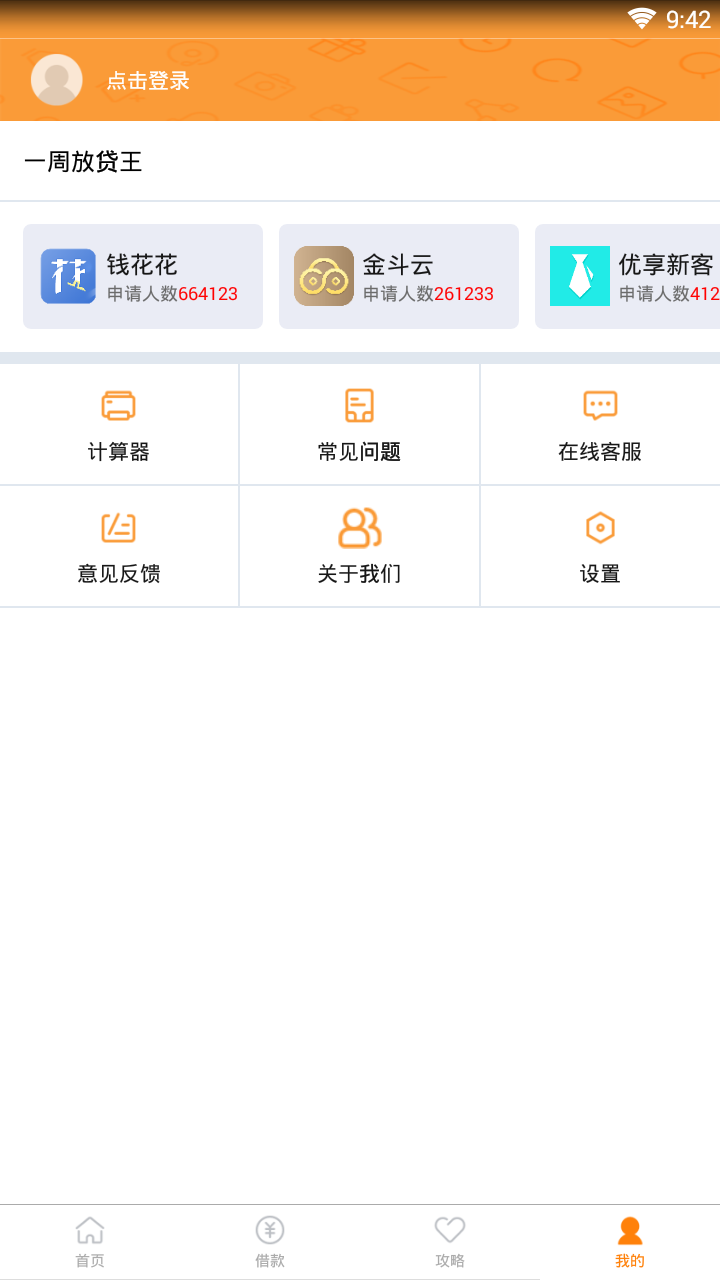Switch to the 攻略 guide tab

[x=450, y=1242]
